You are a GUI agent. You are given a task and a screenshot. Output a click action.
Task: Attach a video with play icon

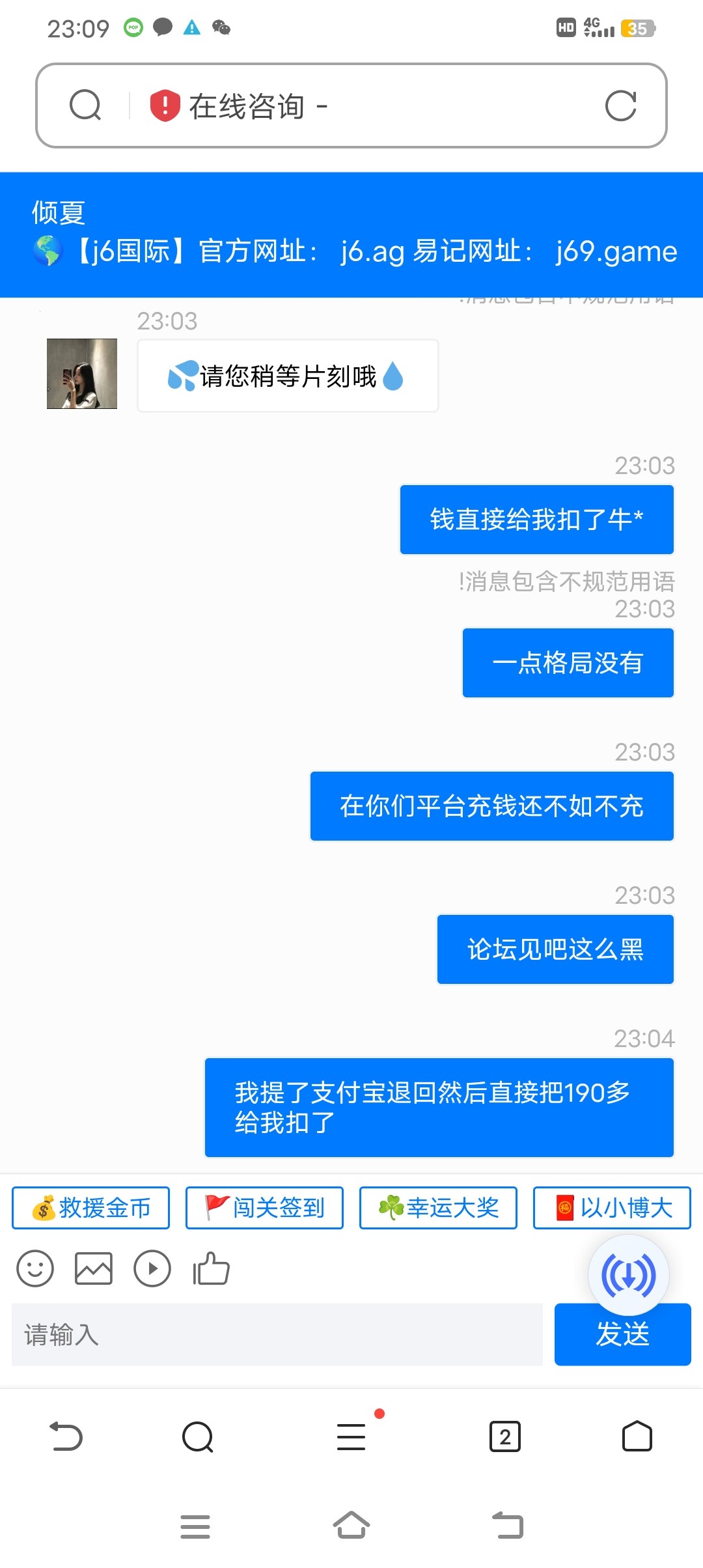coord(152,1268)
